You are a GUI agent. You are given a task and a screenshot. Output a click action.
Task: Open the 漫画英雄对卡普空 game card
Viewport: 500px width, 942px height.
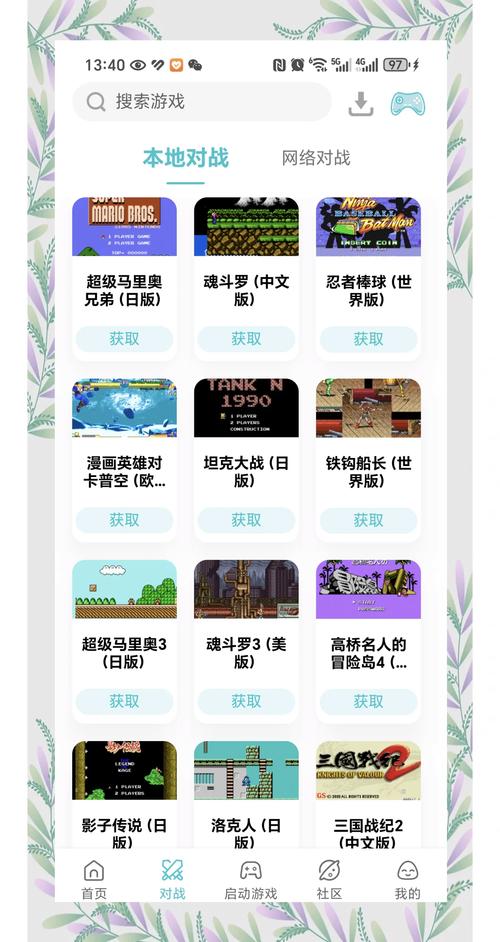pyautogui.click(x=124, y=460)
